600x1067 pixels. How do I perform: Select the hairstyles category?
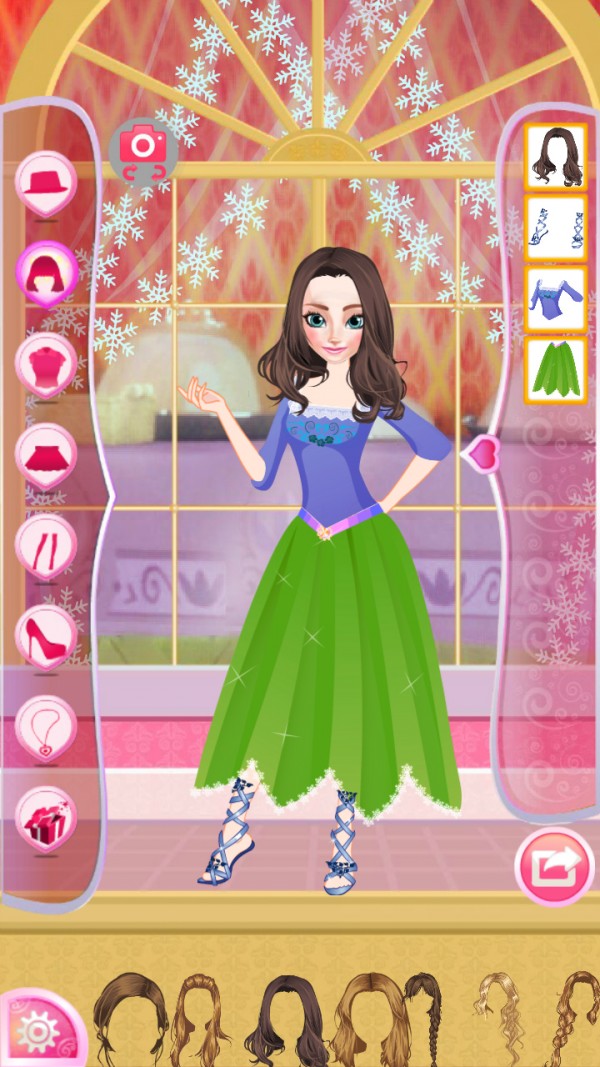(x=45, y=271)
